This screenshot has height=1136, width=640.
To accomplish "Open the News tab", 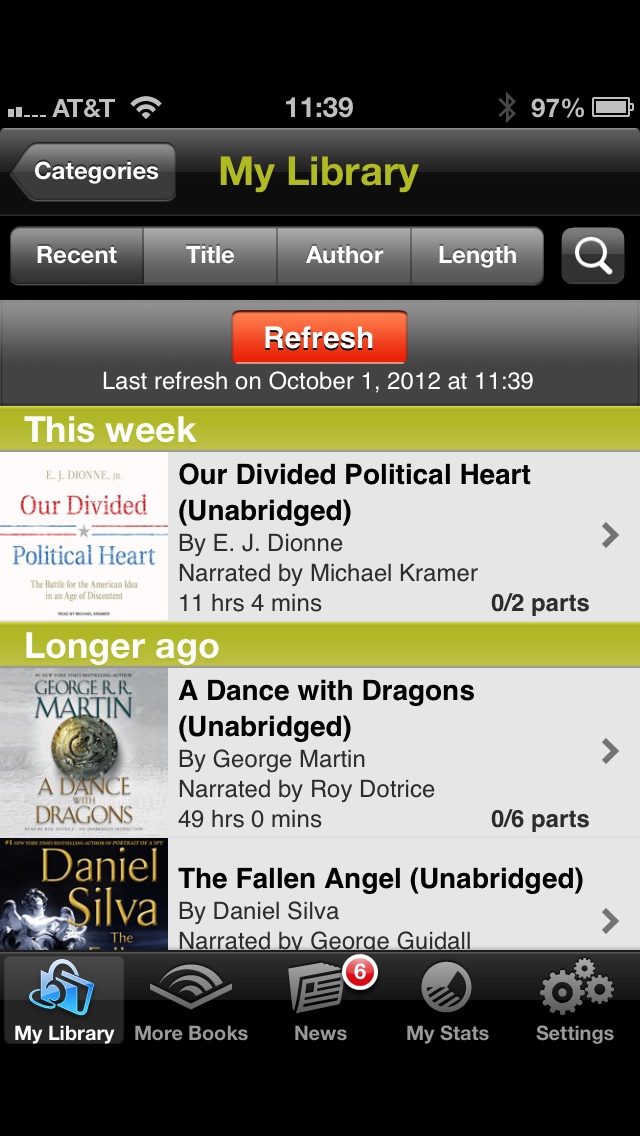I will (320, 1001).
